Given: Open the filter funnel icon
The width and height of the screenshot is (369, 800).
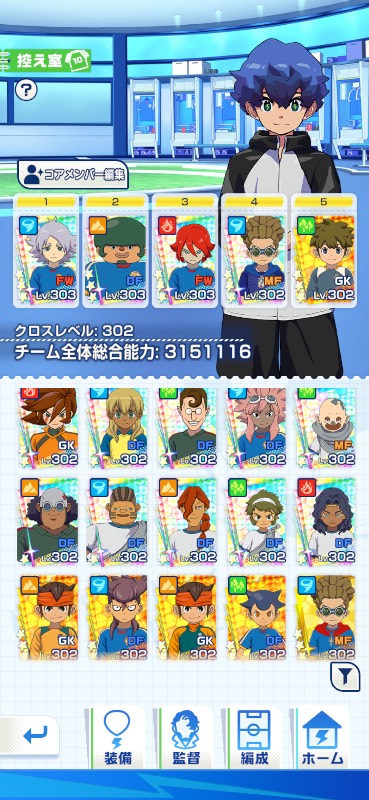Looking at the screenshot, I should [x=346, y=677].
